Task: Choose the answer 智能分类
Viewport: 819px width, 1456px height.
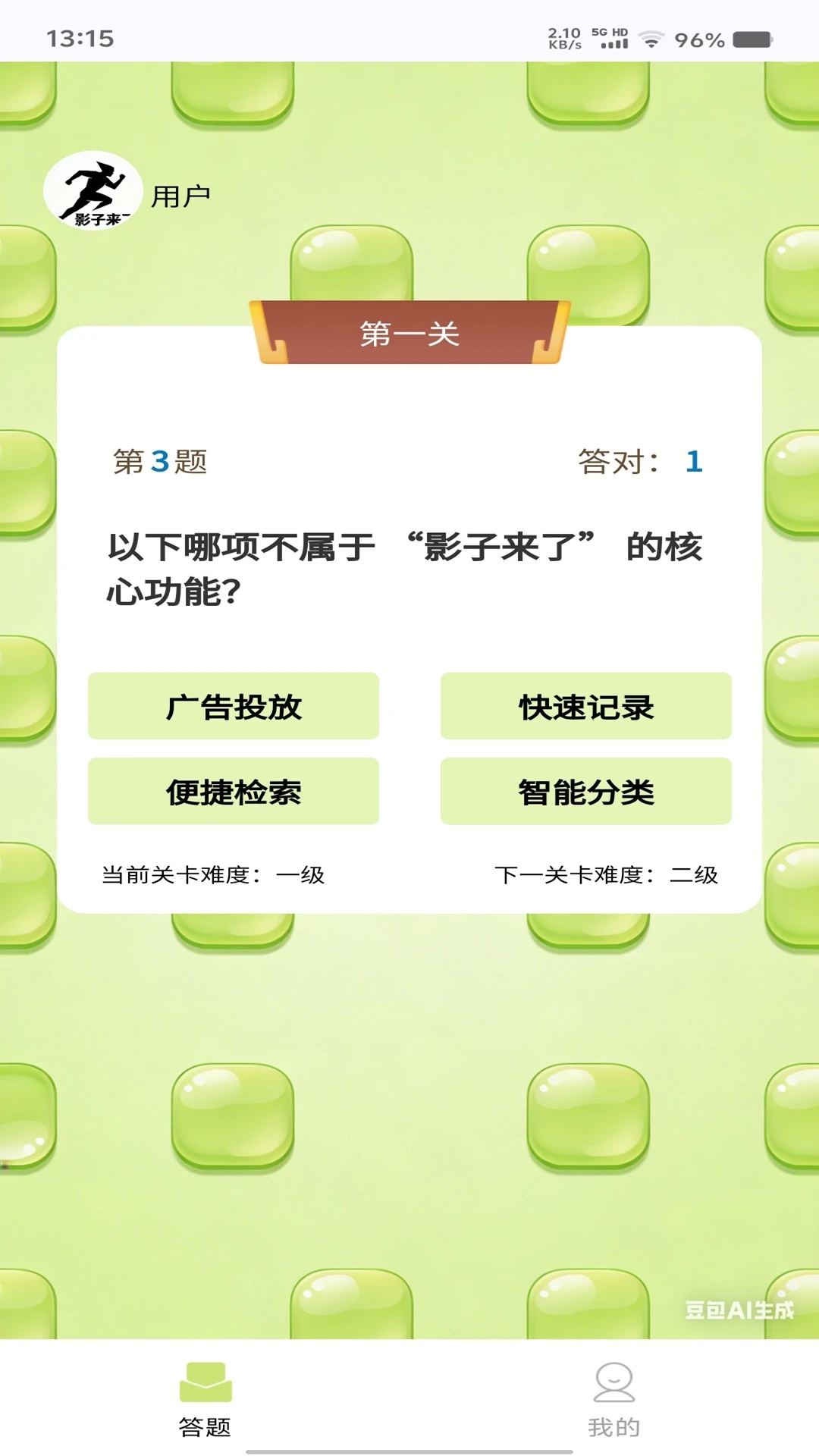Action: (586, 792)
